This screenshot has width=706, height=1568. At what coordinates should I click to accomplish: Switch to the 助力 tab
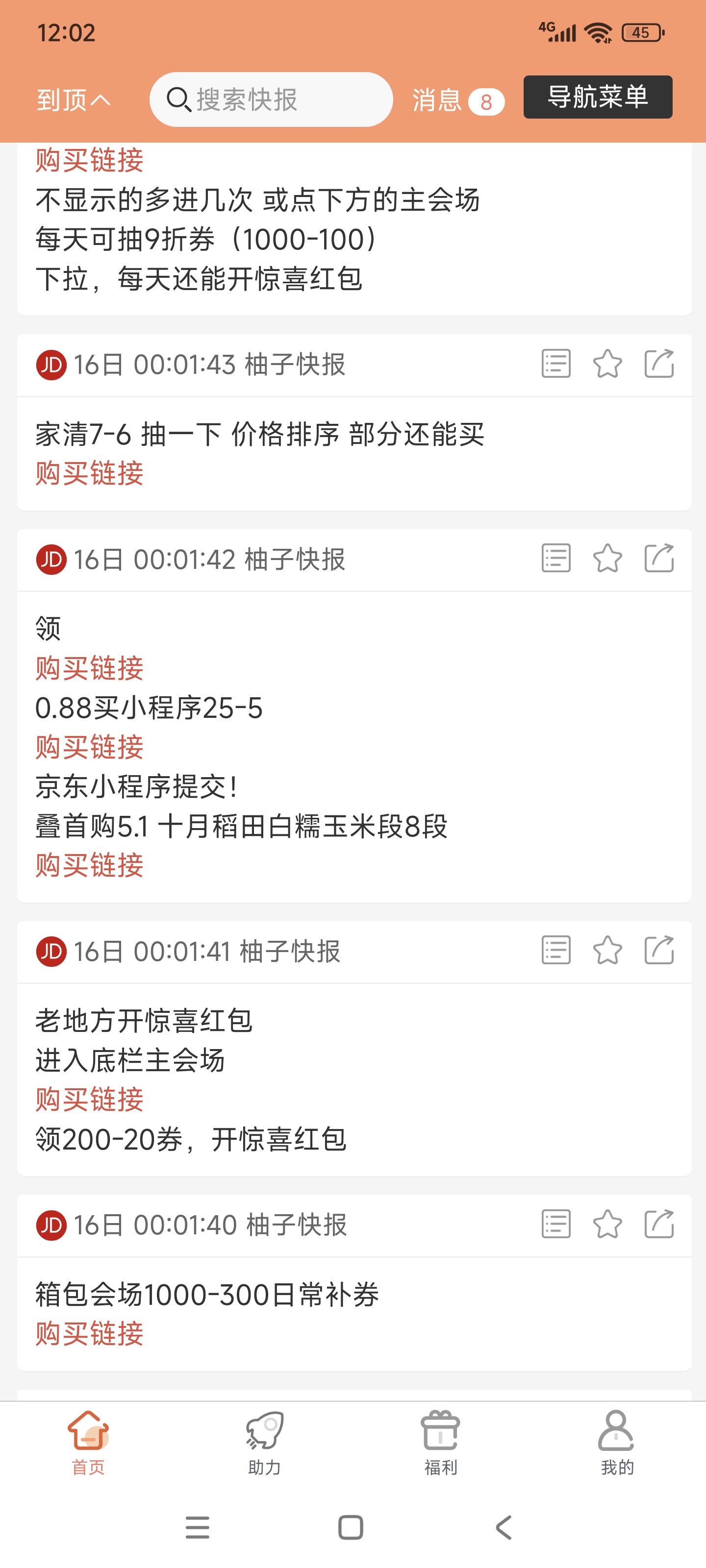(x=264, y=1443)
